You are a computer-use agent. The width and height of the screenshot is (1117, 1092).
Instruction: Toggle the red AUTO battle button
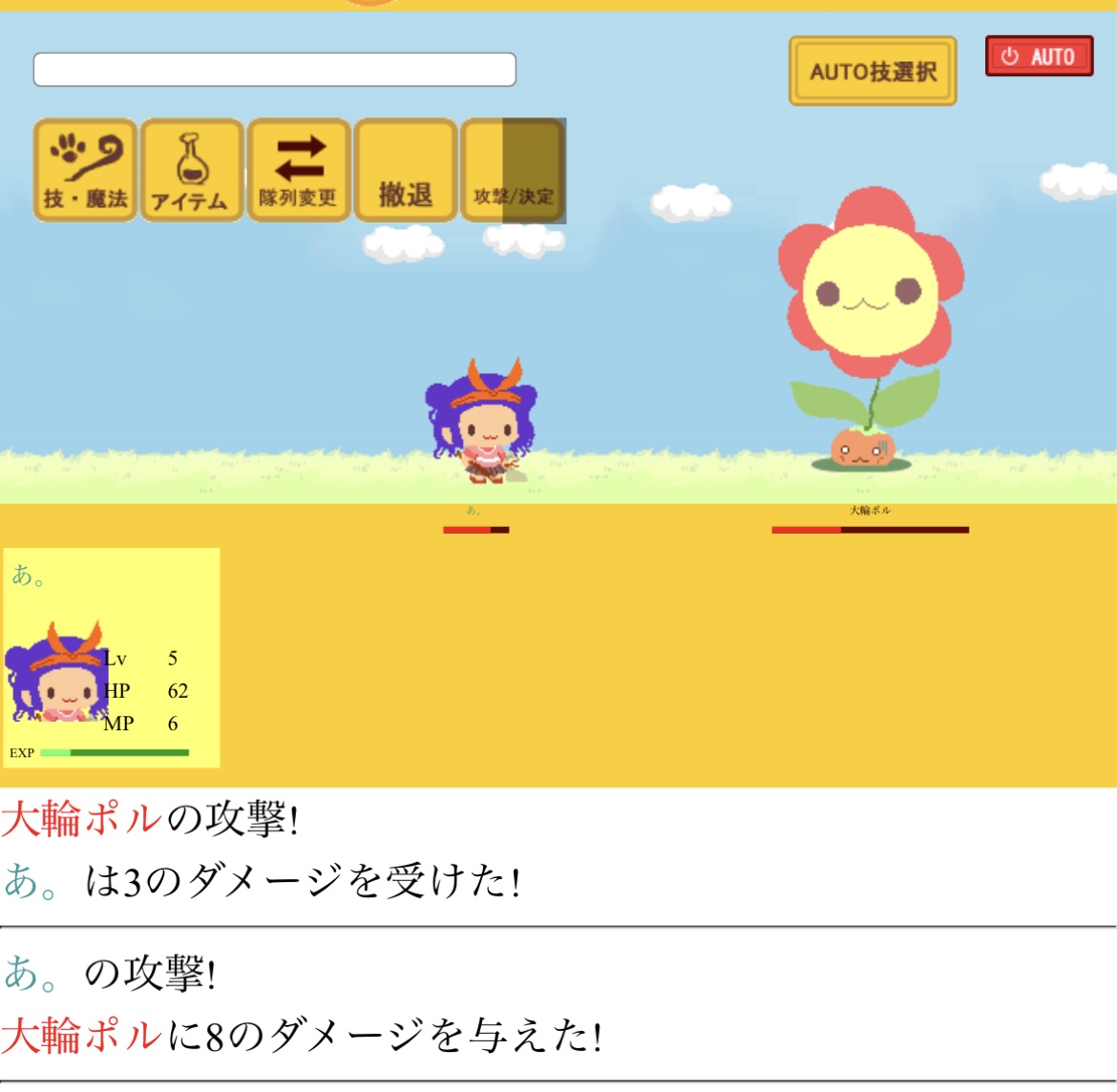click(x=1039, y=56)
